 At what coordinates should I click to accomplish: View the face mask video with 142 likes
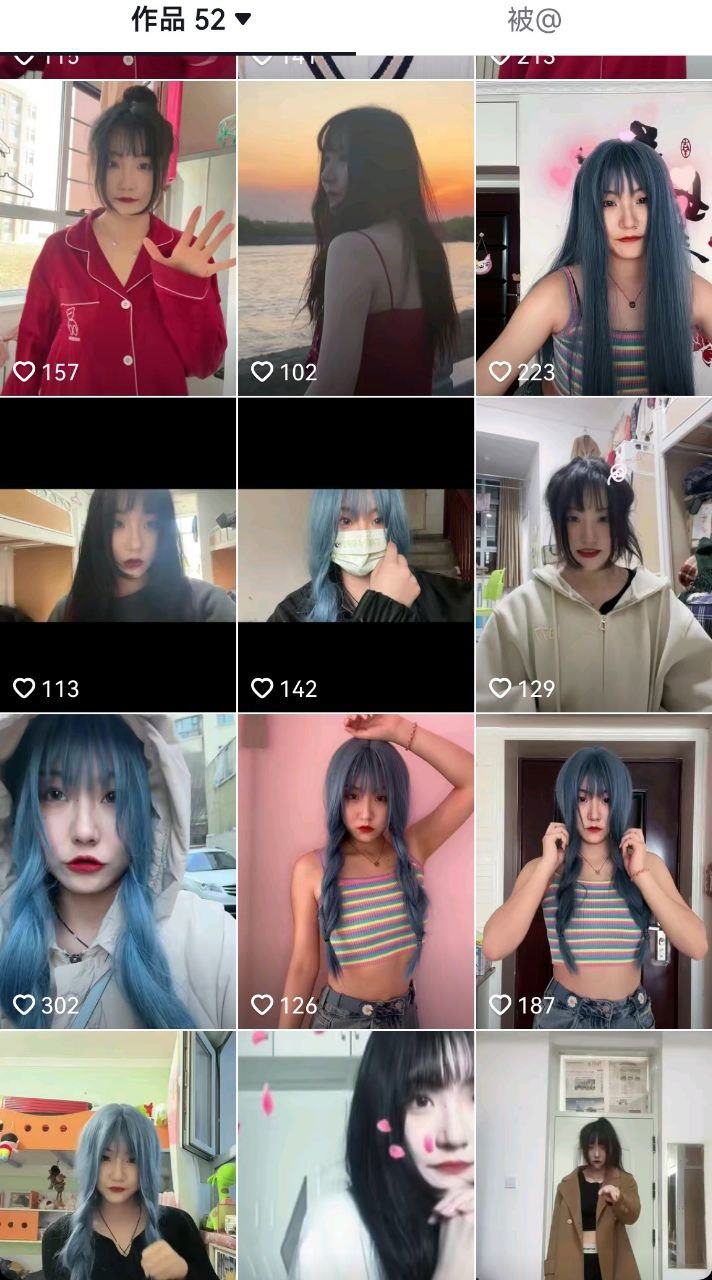coord(355,555)
